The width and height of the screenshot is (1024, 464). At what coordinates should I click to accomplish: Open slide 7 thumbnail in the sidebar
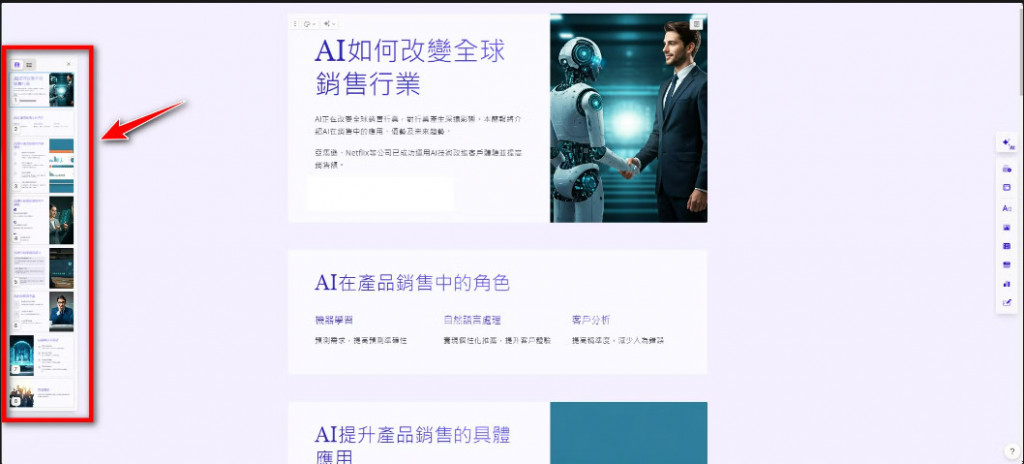[x=41, y=354]
